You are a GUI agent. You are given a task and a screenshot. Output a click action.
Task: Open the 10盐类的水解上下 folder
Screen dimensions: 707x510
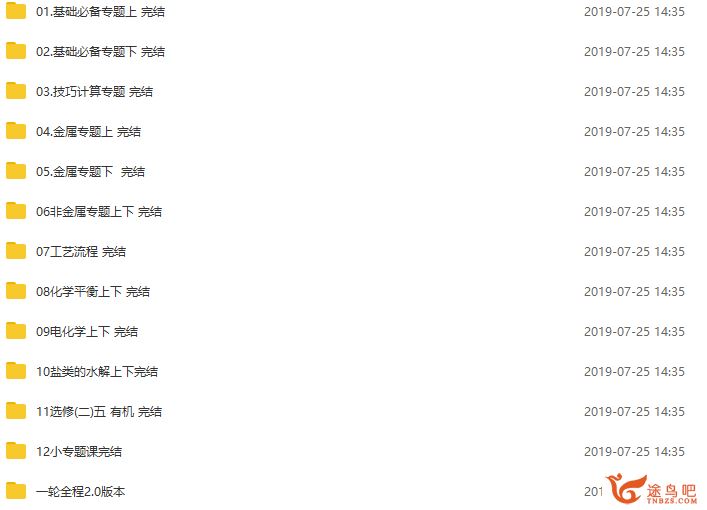96,372
